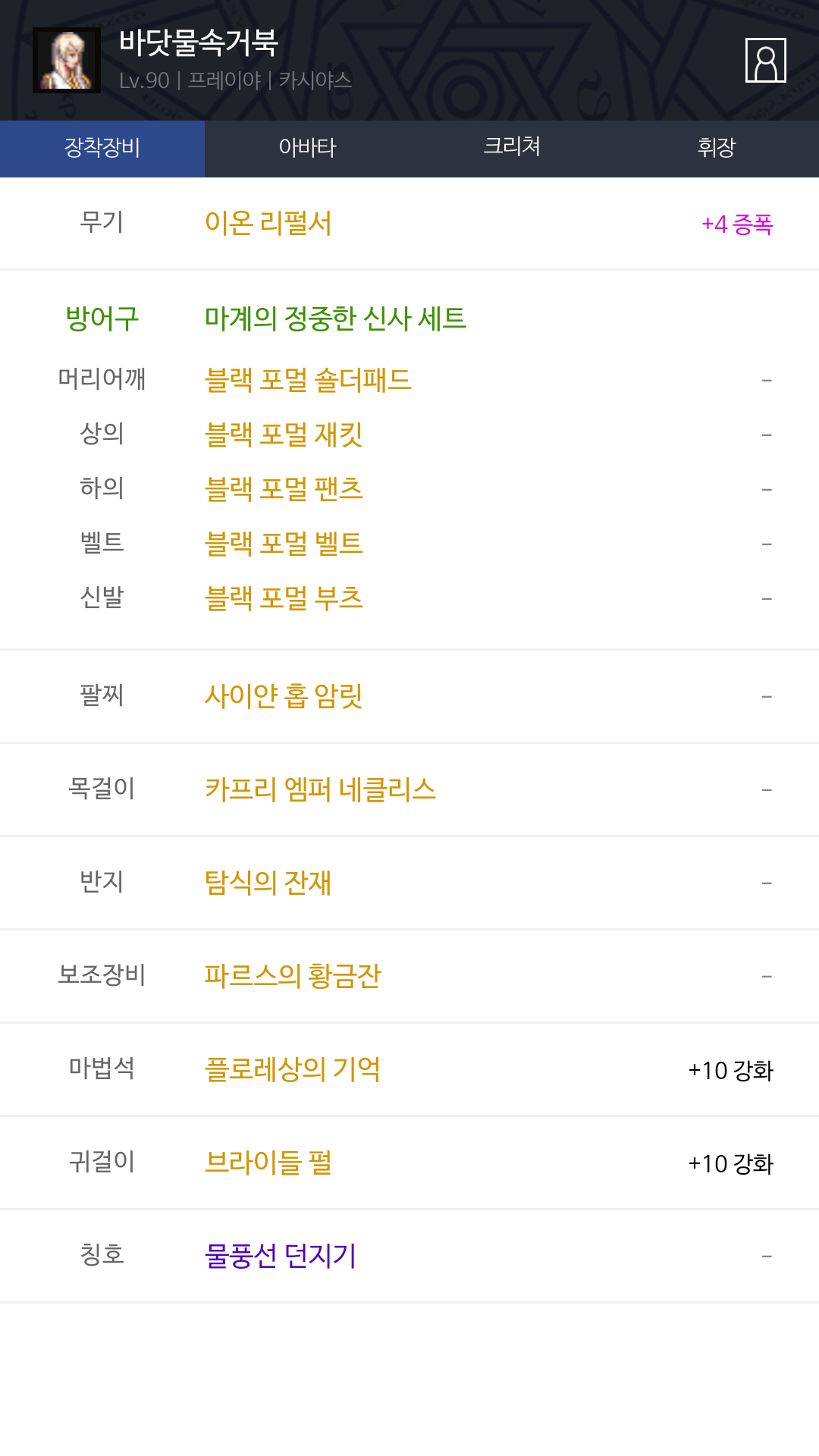This screenshot has height=1456, width=819.
Task: Open the character profile icon
Action: pos(765,60)
